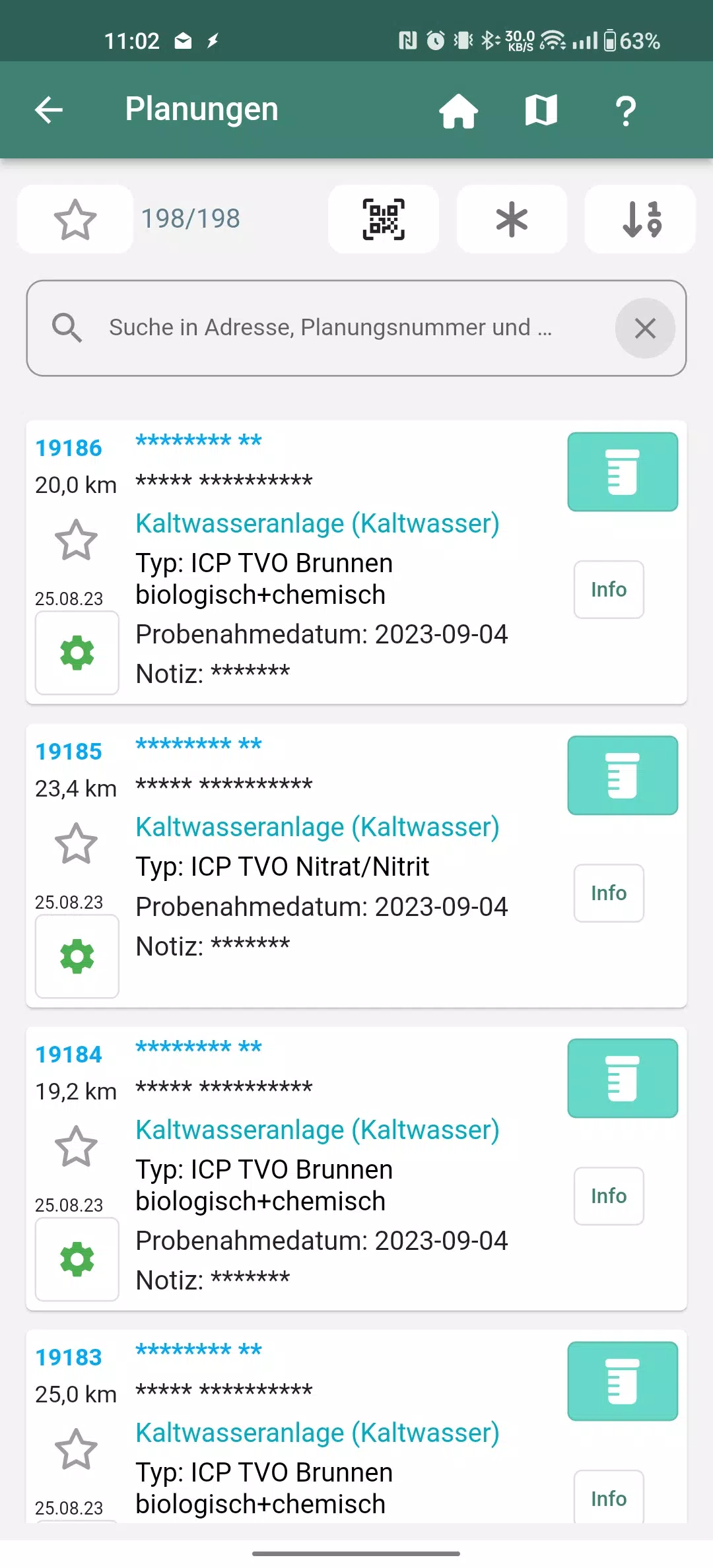Open sample container button for 19183
Image resolution: width=713 pixels, height=1568 pixels.
(623, 1381)
